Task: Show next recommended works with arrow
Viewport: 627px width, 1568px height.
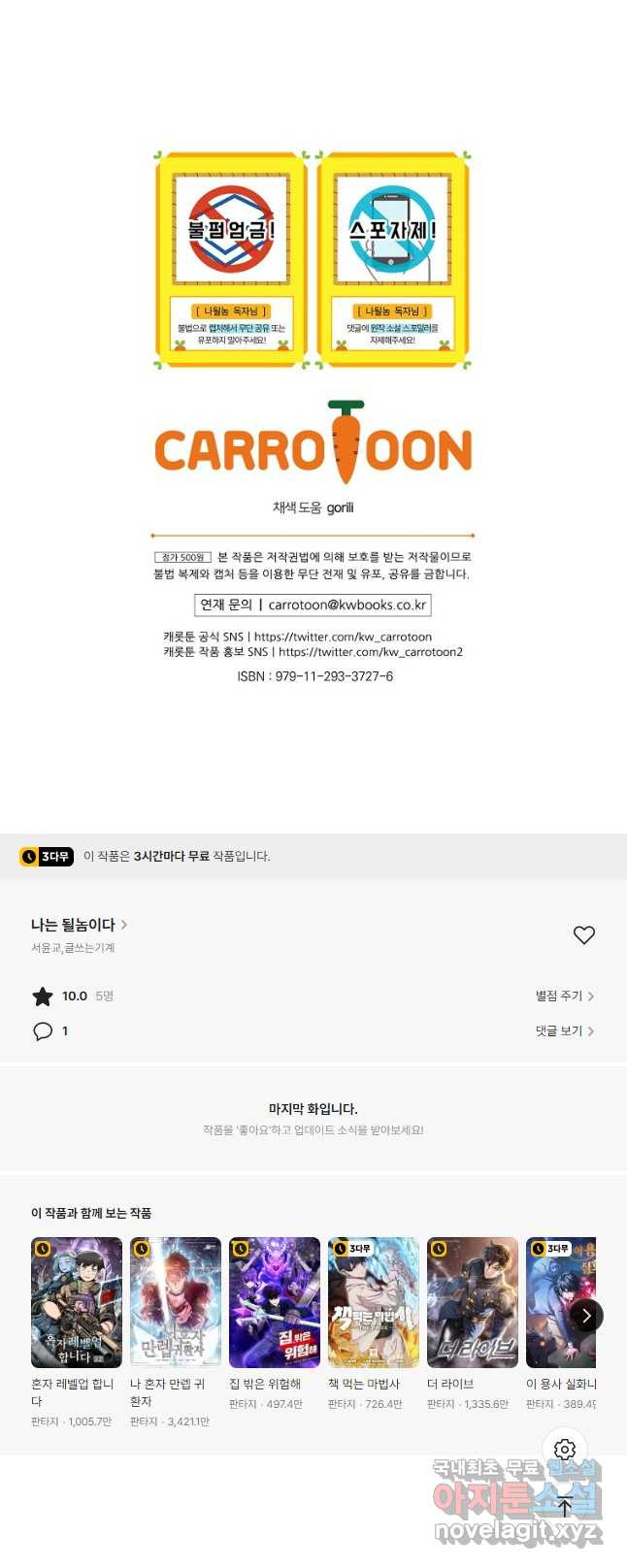Action: coord(586,1316)
